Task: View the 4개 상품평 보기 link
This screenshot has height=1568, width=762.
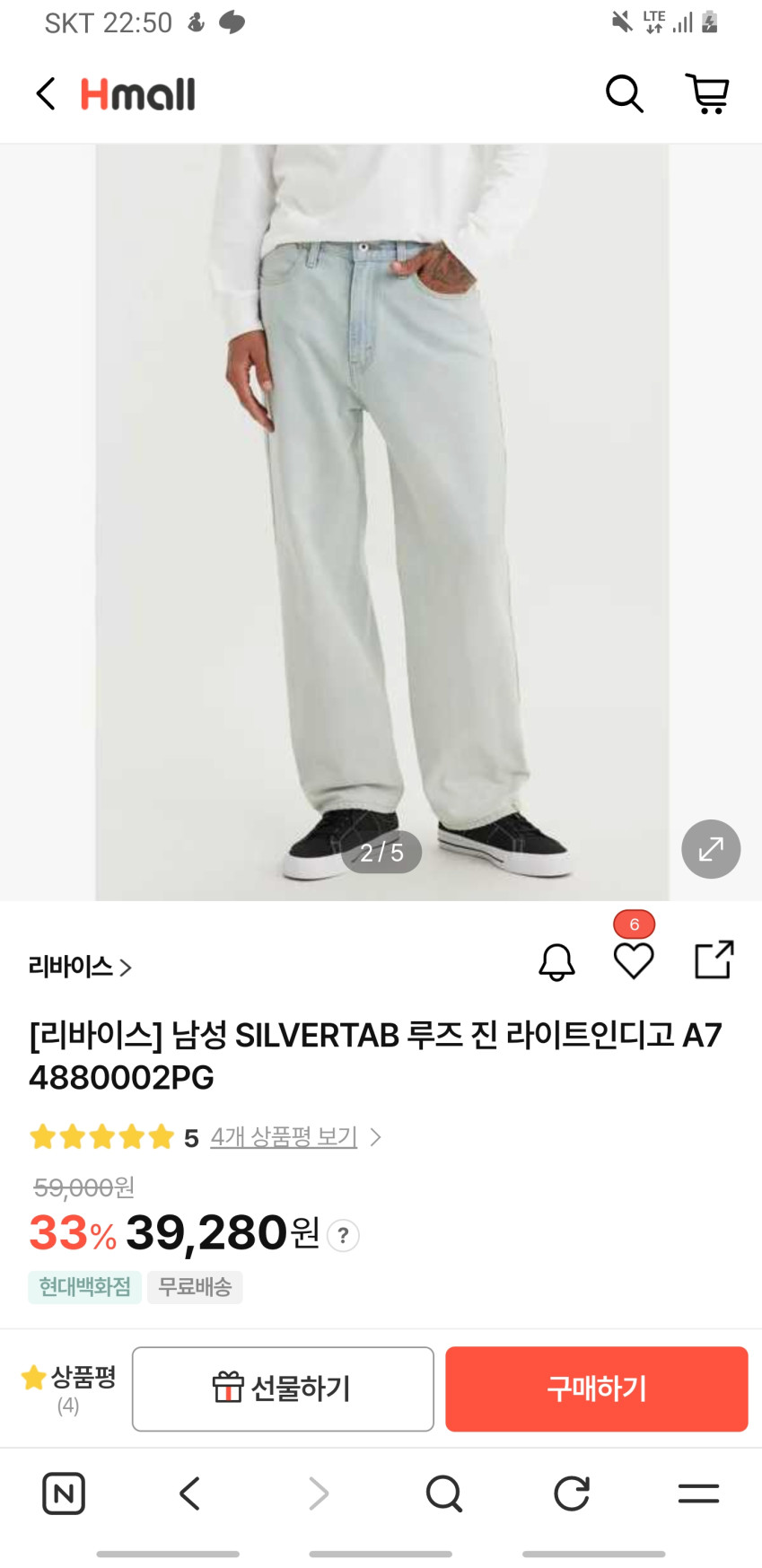Action: pyautogui.click(x=284, y=1137)
